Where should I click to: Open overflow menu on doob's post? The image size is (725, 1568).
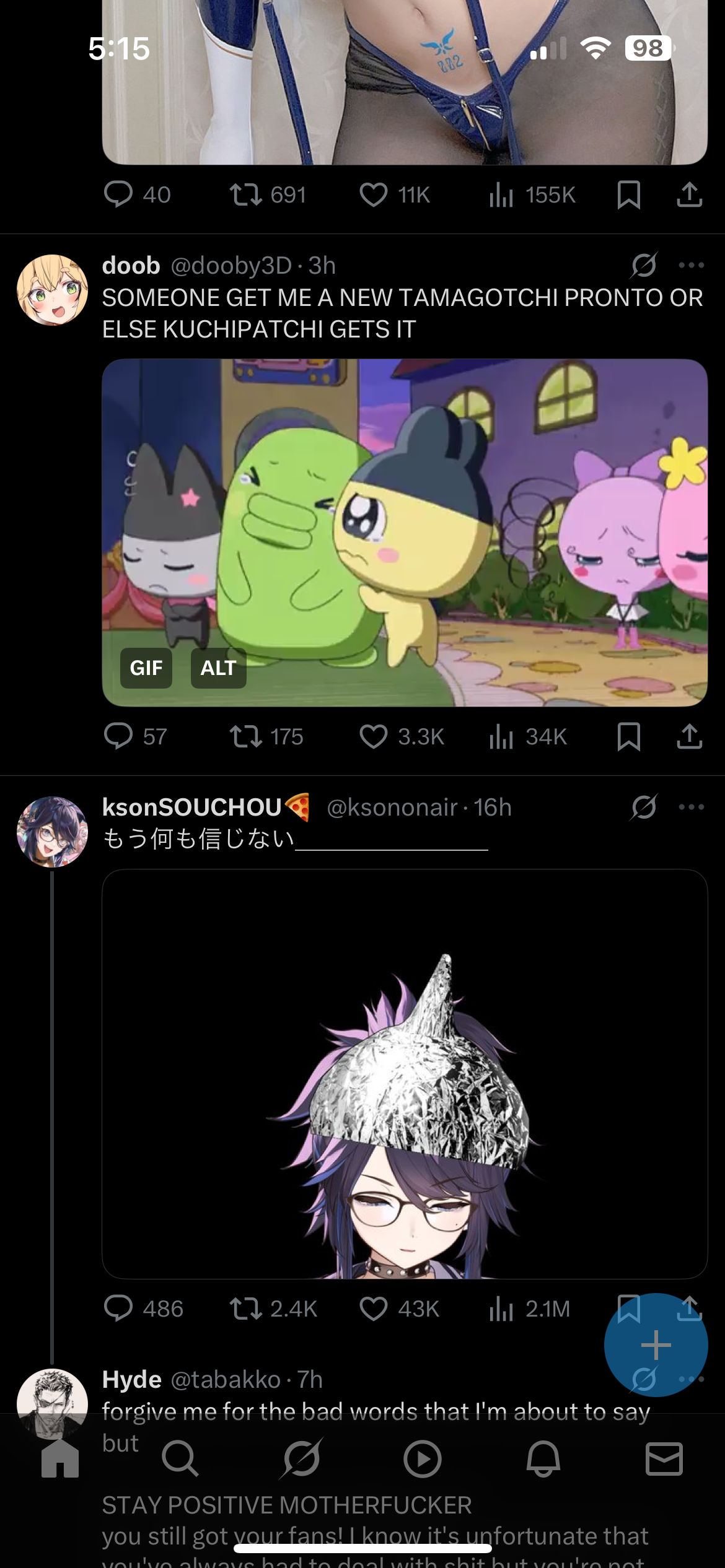(x=691, y=266)
